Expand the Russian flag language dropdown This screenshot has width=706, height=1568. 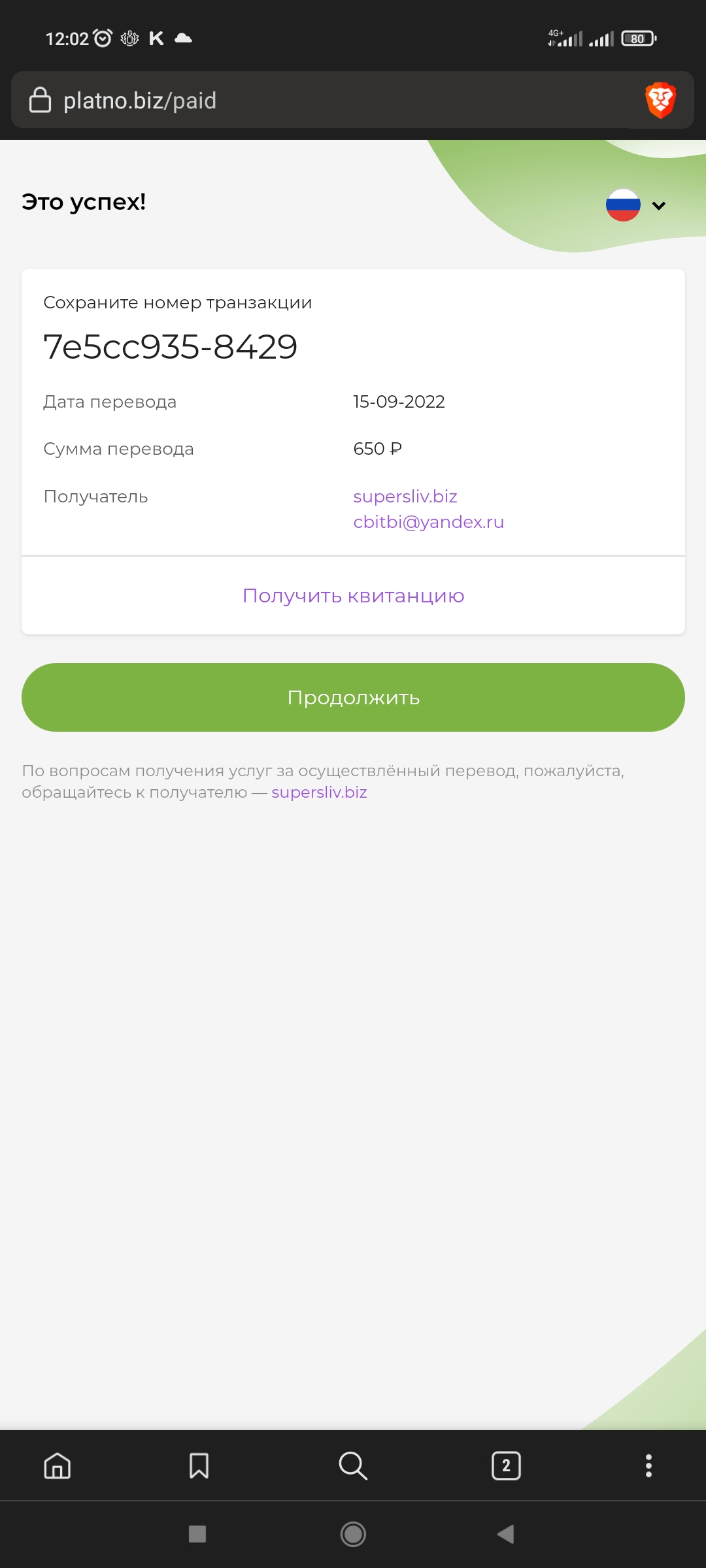tap(635, 205)
